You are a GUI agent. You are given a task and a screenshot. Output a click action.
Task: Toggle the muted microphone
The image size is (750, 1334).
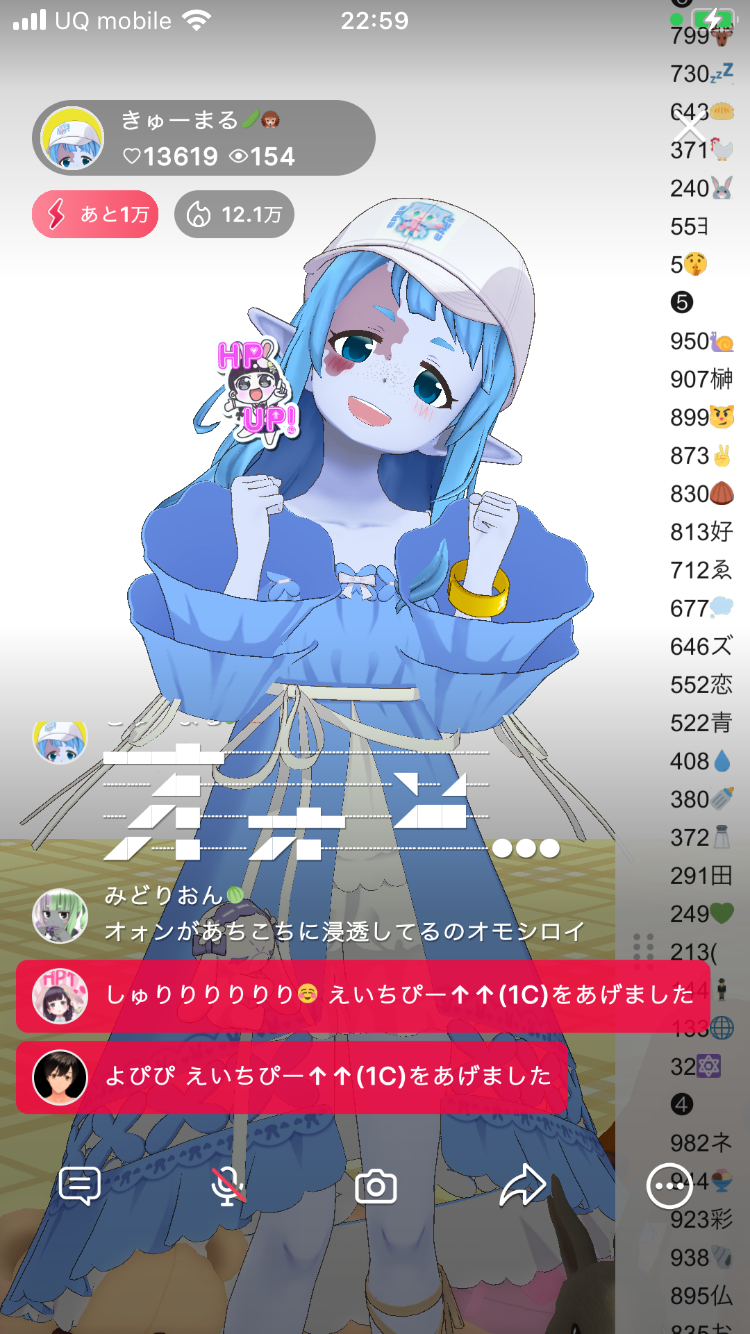[x=229, y=1186]
